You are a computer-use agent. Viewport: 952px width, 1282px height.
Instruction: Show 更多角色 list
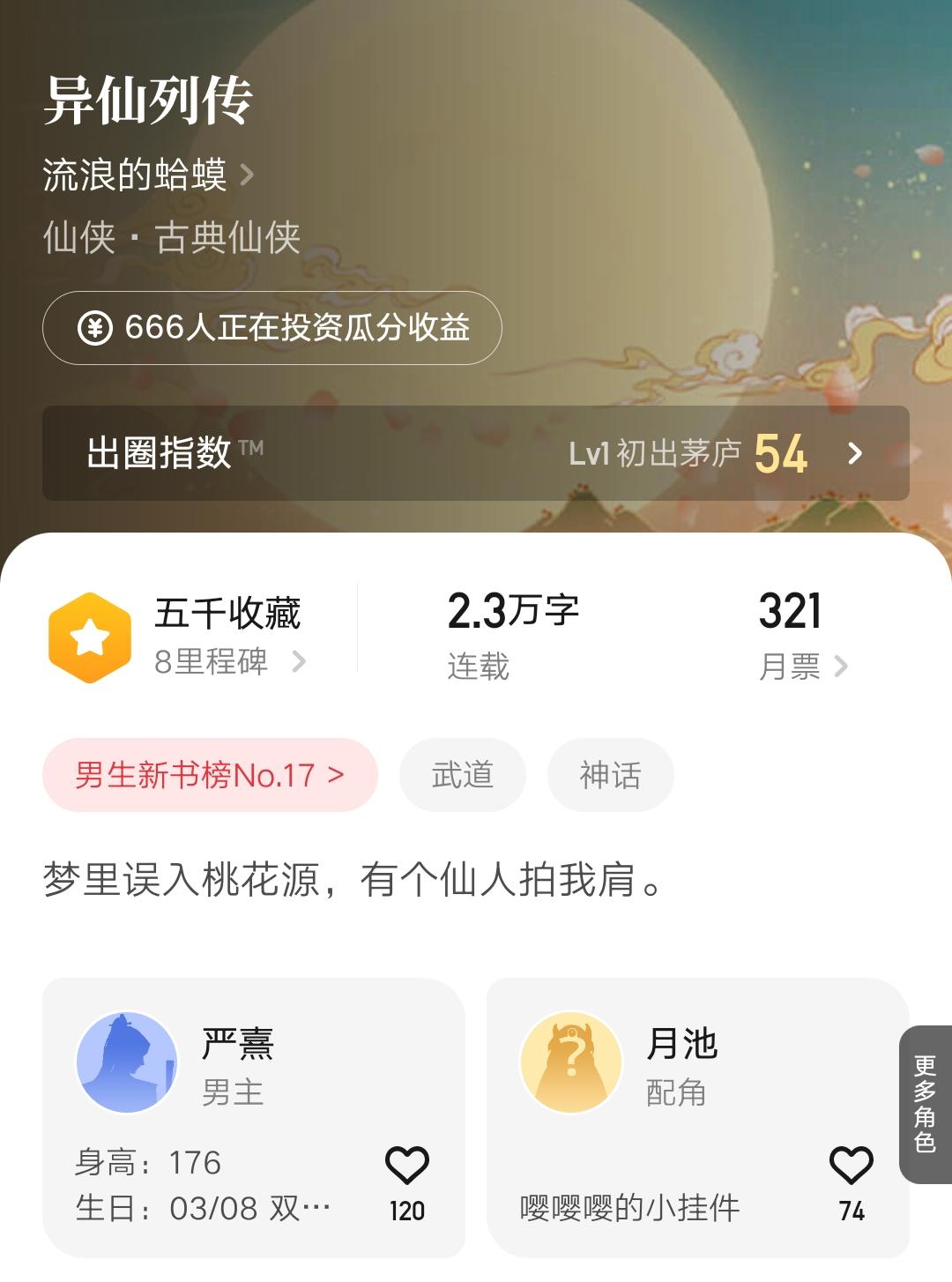coord(925,1104)
